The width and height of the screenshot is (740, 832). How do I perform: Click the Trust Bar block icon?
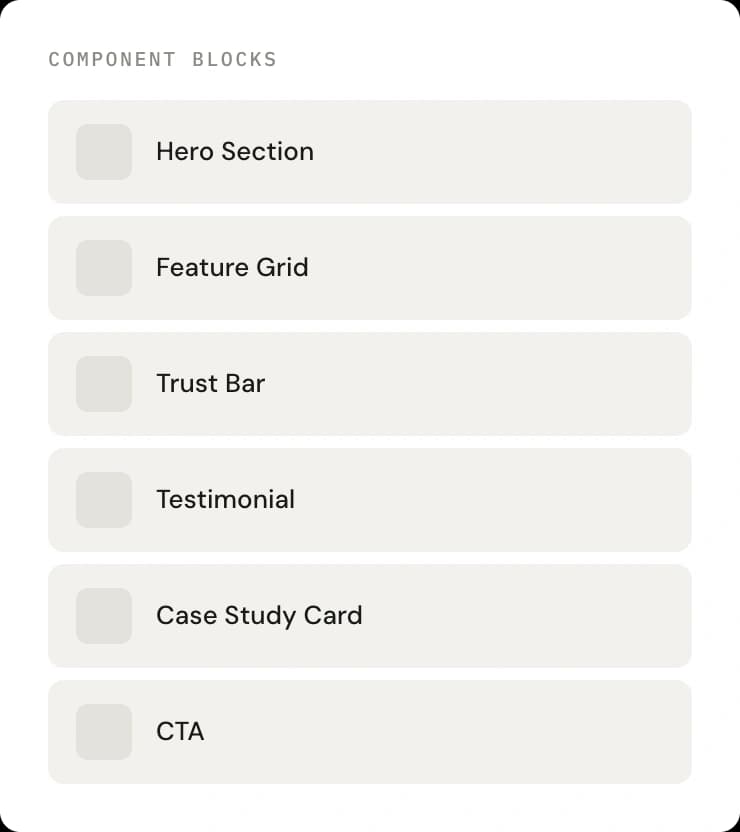coord(103,384)
